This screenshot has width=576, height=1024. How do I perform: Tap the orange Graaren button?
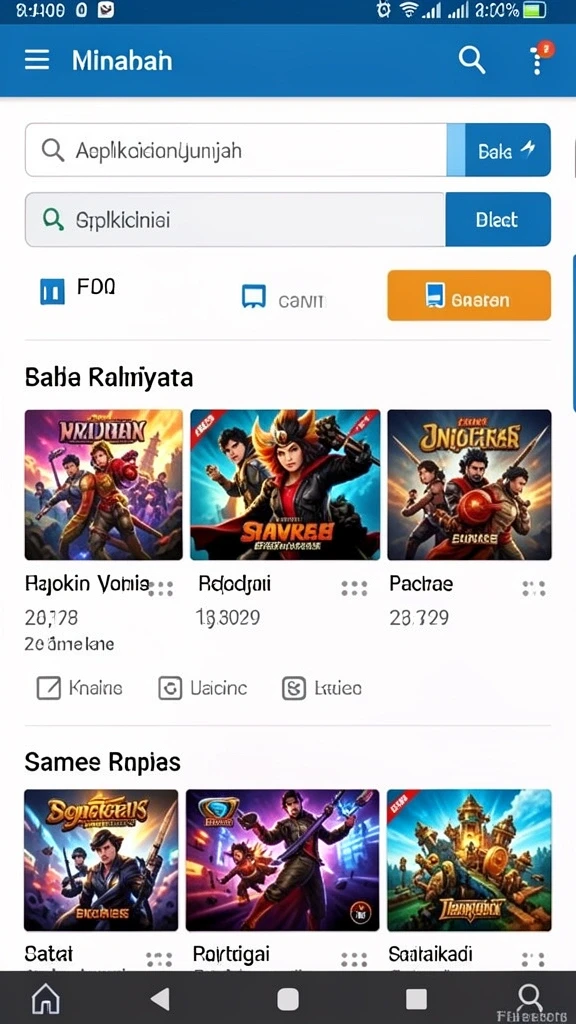pos(469,296)
